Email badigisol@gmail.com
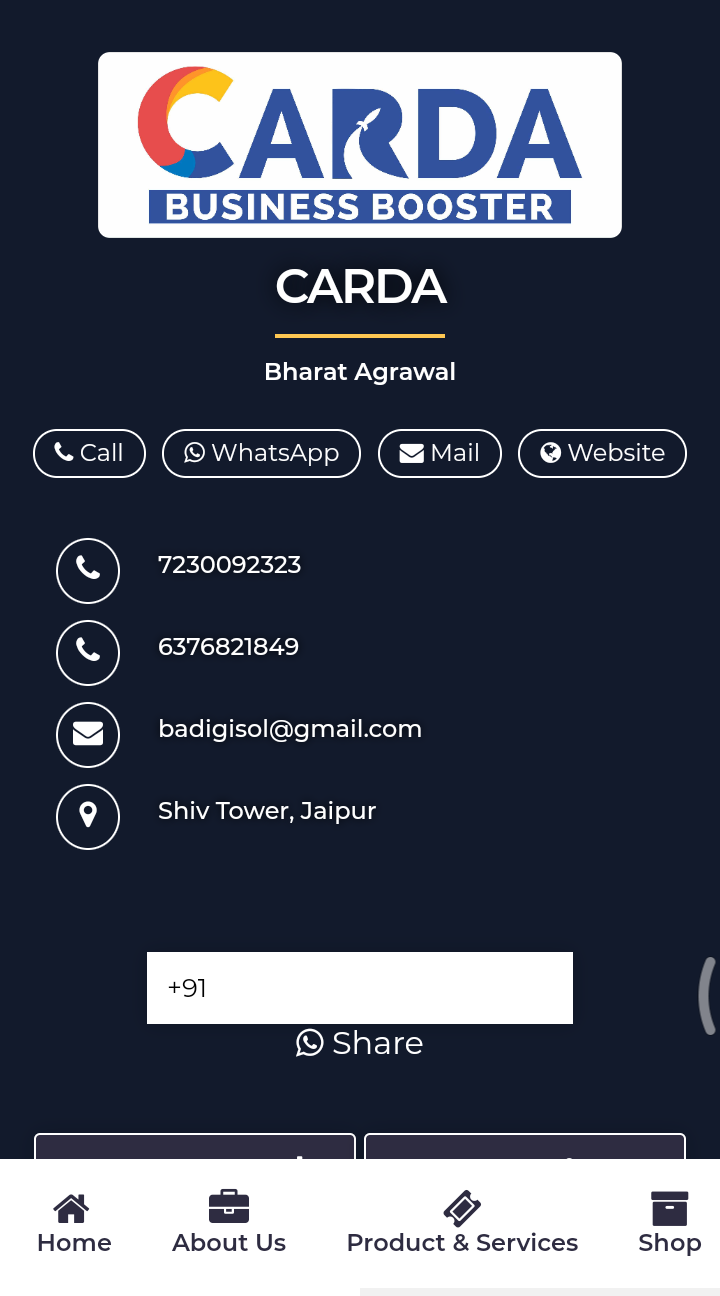Screen dimensions: 720x1296 (290, 729)
